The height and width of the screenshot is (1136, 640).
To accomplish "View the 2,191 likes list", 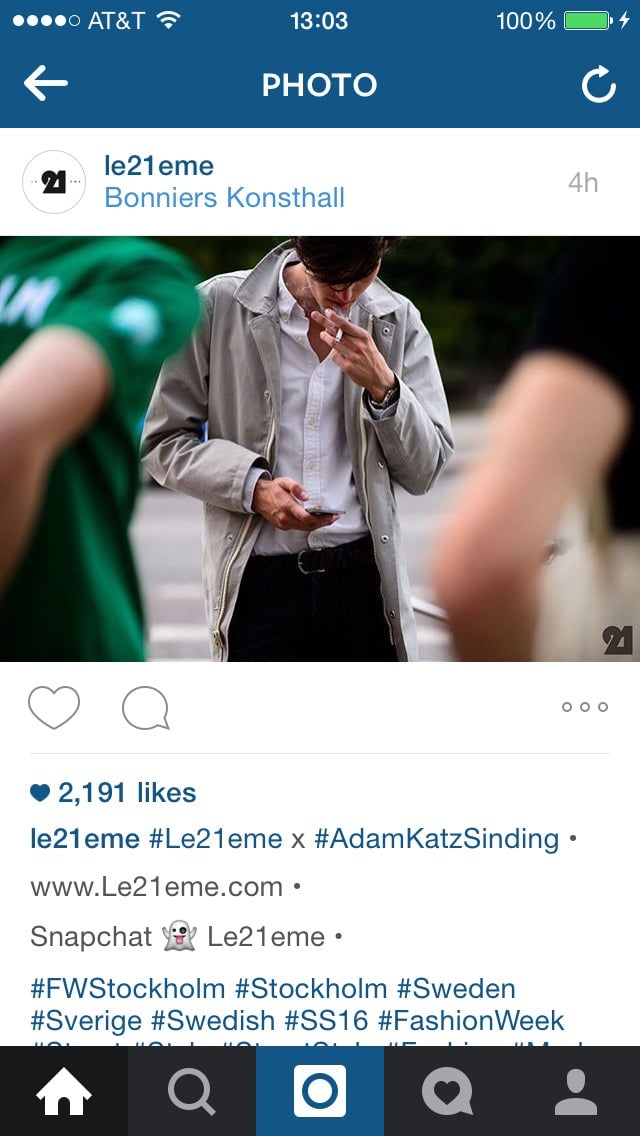I will click(x=126, y=793).
